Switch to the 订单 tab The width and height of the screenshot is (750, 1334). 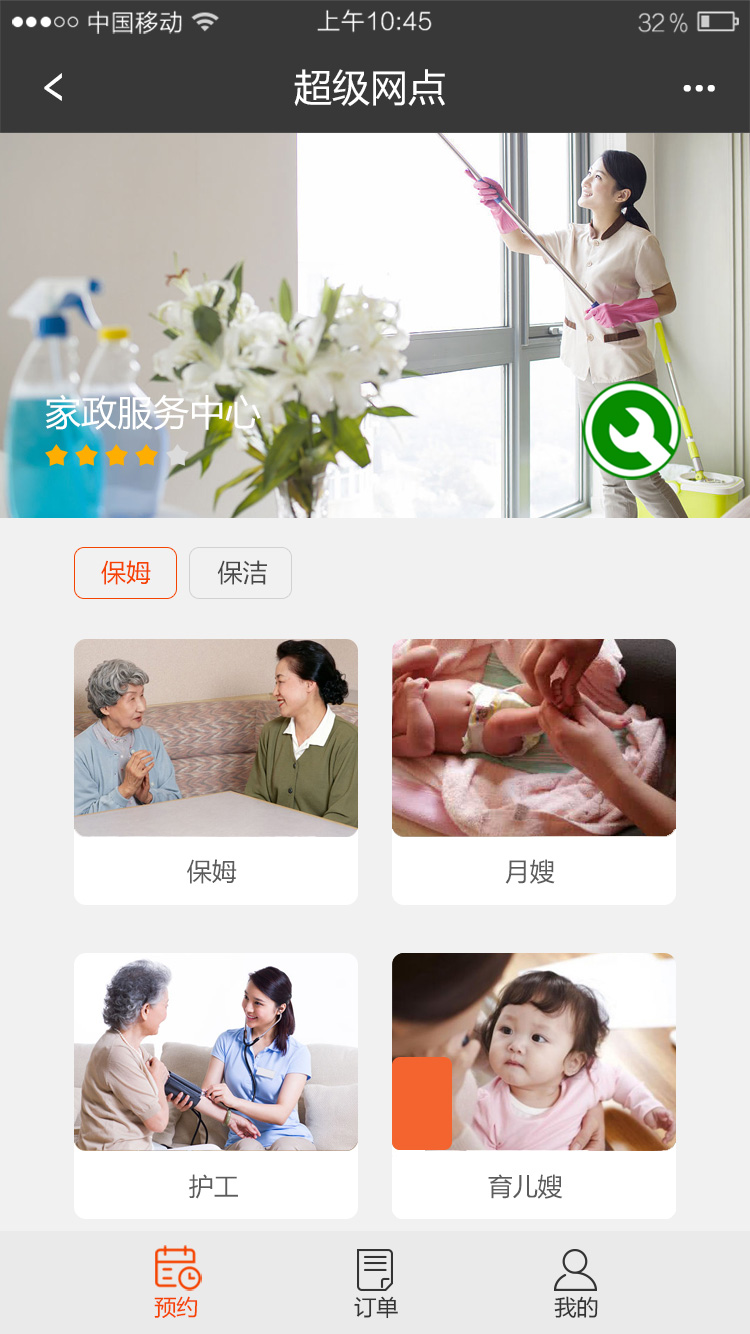pos(375,1283)
